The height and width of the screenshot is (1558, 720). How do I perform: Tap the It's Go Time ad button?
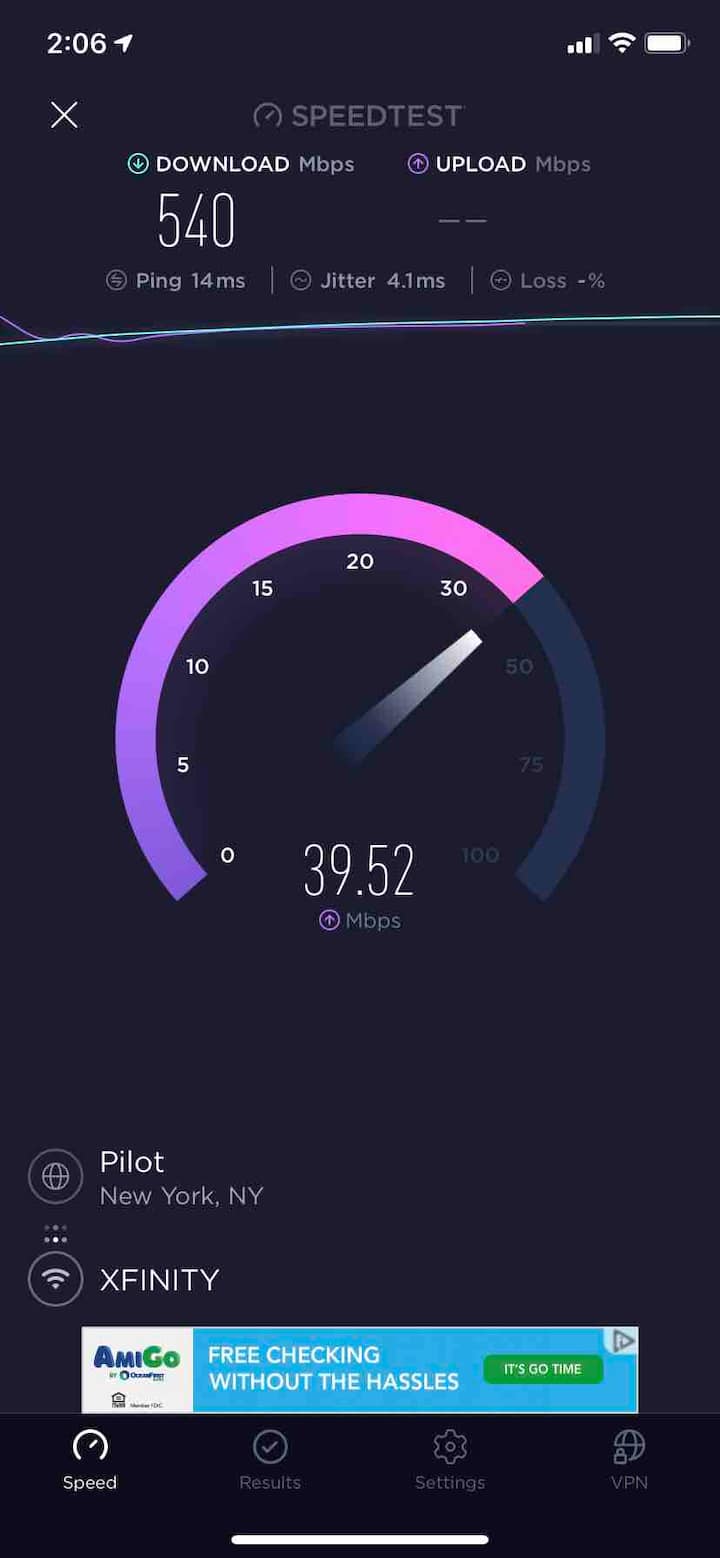pos(543,1369)
